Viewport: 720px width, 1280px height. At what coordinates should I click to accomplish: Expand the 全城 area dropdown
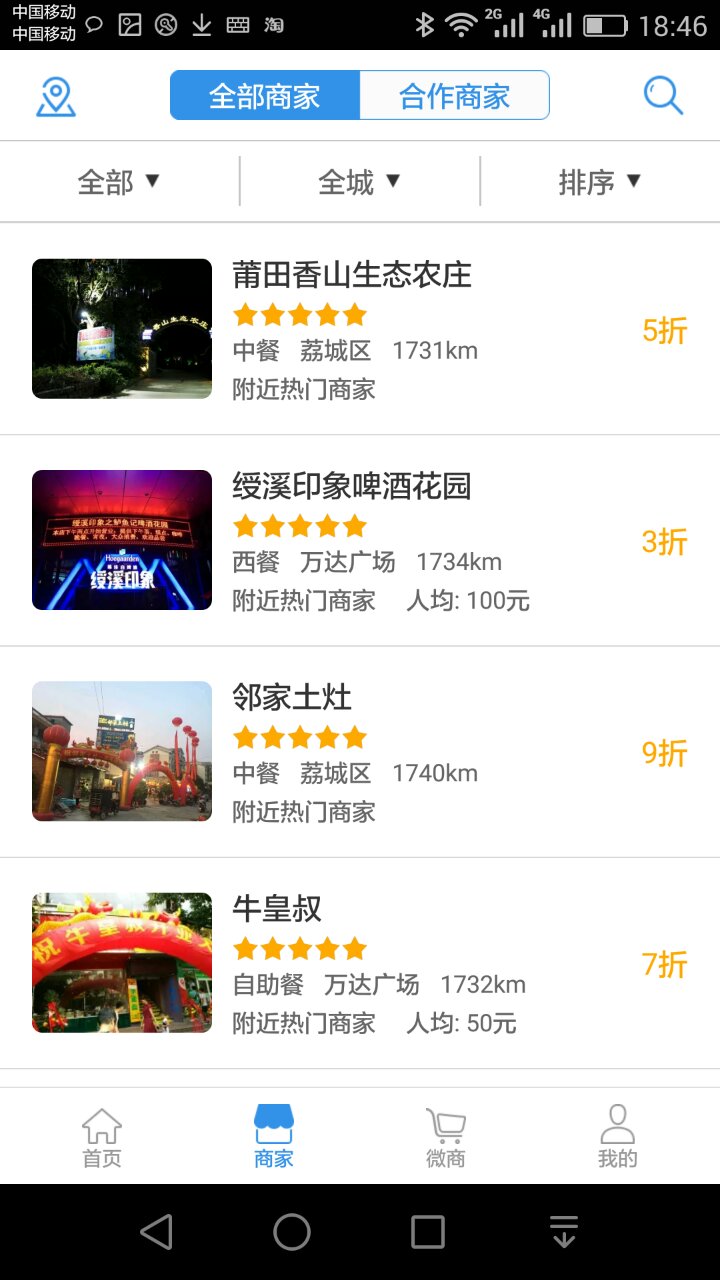coord(359,182)
